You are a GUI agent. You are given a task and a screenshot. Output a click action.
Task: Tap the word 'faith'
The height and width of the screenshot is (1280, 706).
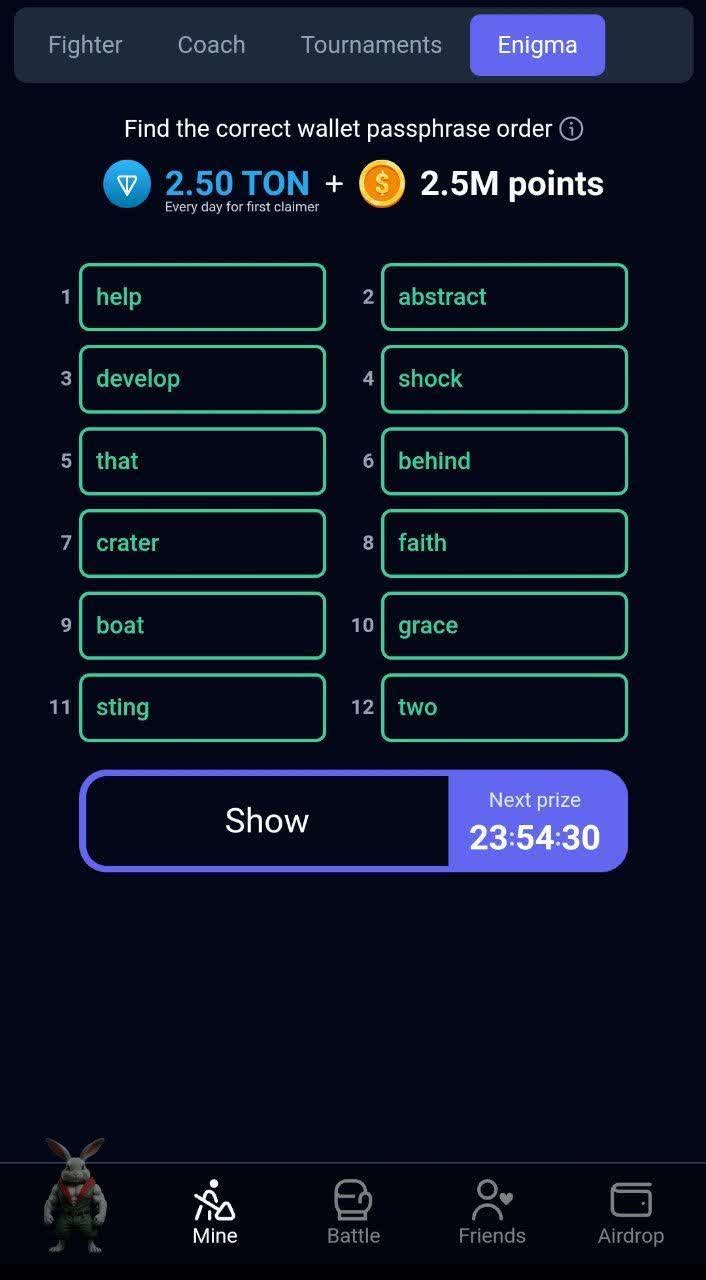click(x=504, y=543)
